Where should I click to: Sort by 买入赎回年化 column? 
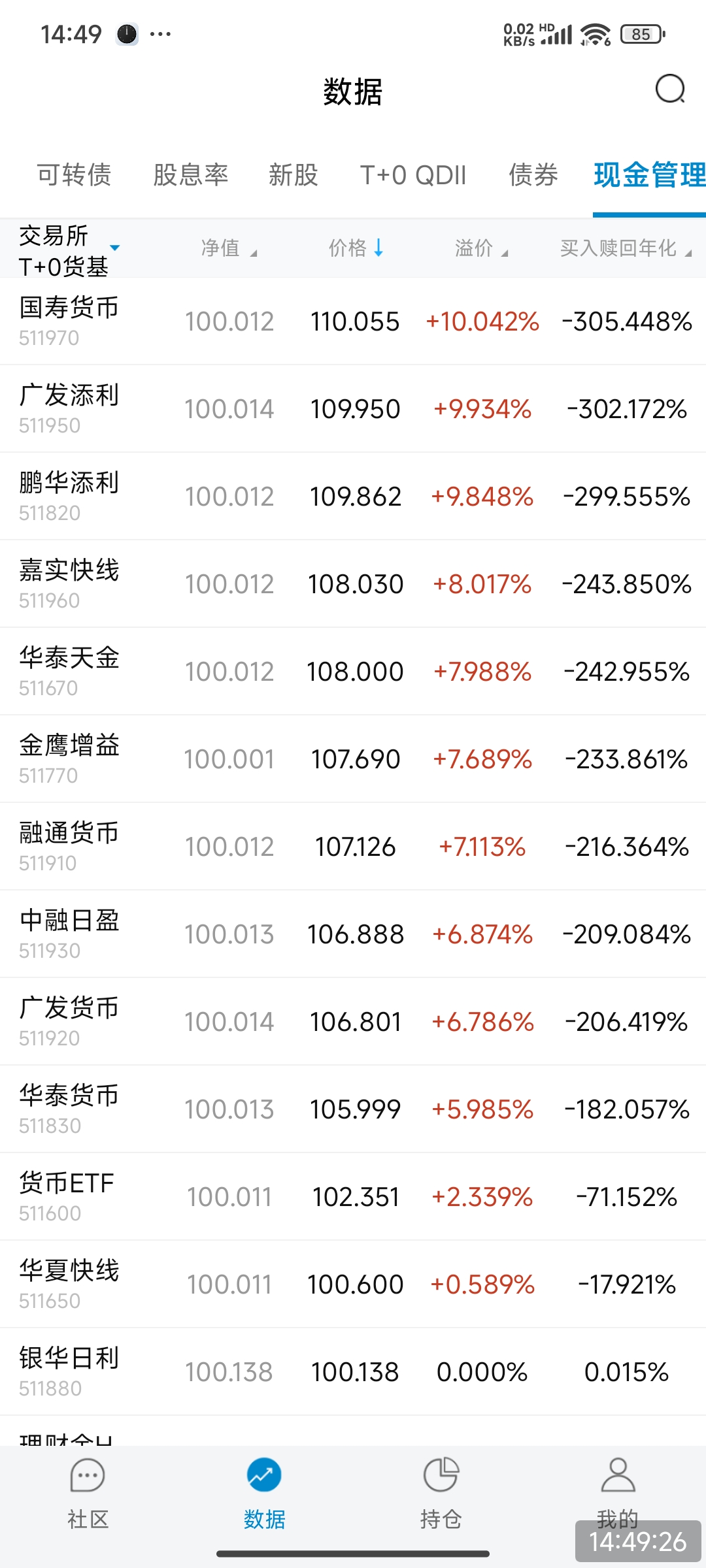tap(625, 248)
